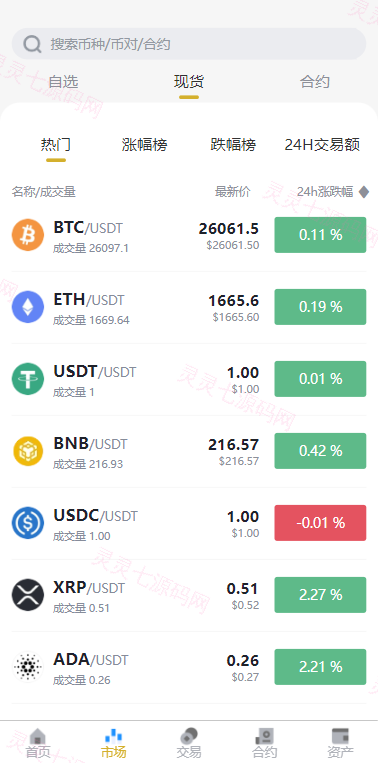Open the BTC/USDT pair
378x763 pixels.
click(189, 235)
